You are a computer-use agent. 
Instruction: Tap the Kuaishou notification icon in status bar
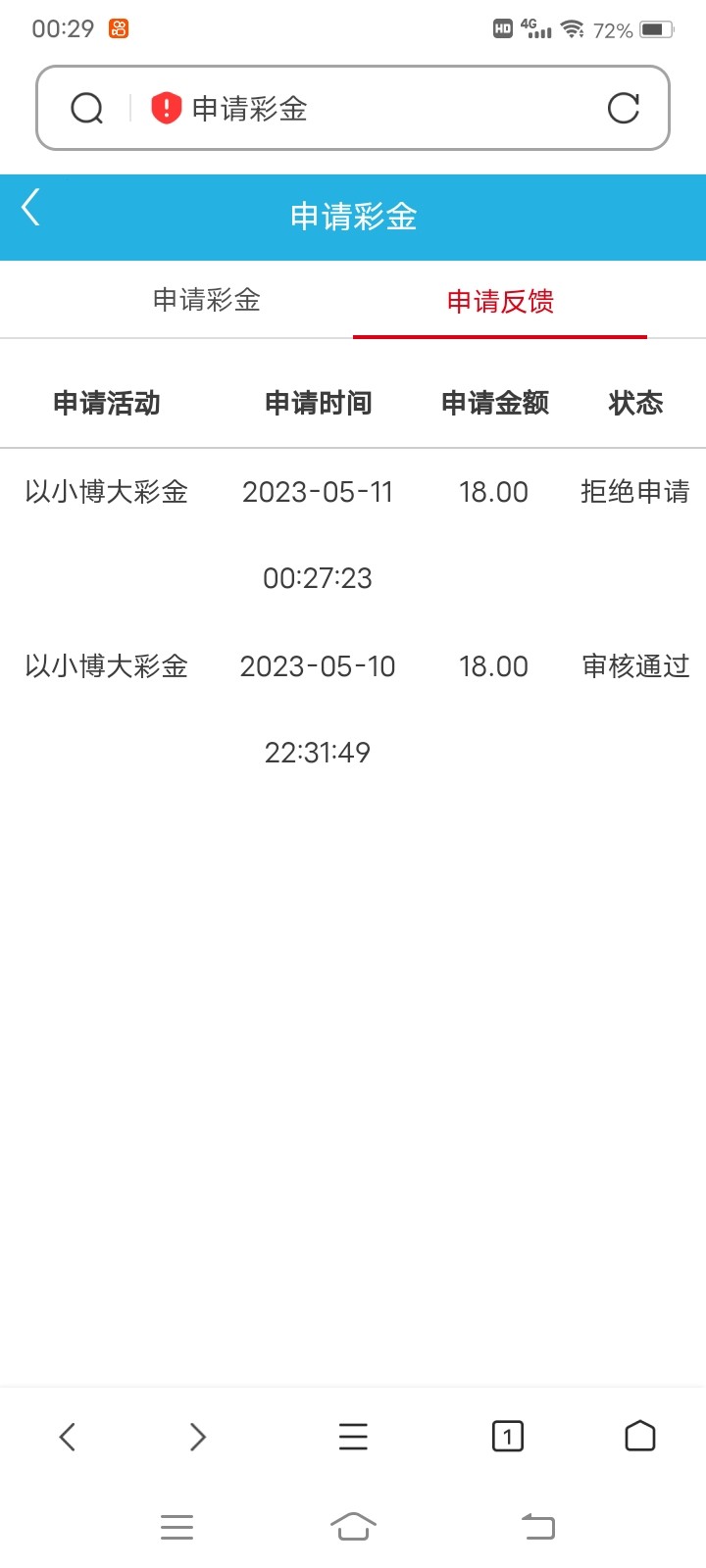[117, 29]
